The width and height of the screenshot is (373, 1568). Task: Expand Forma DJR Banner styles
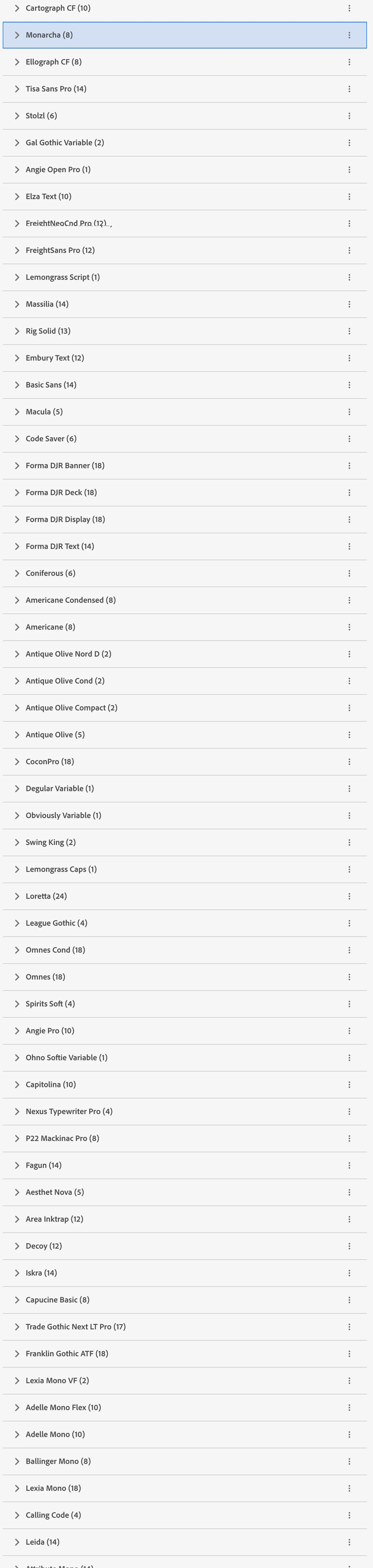click(17, 466)
